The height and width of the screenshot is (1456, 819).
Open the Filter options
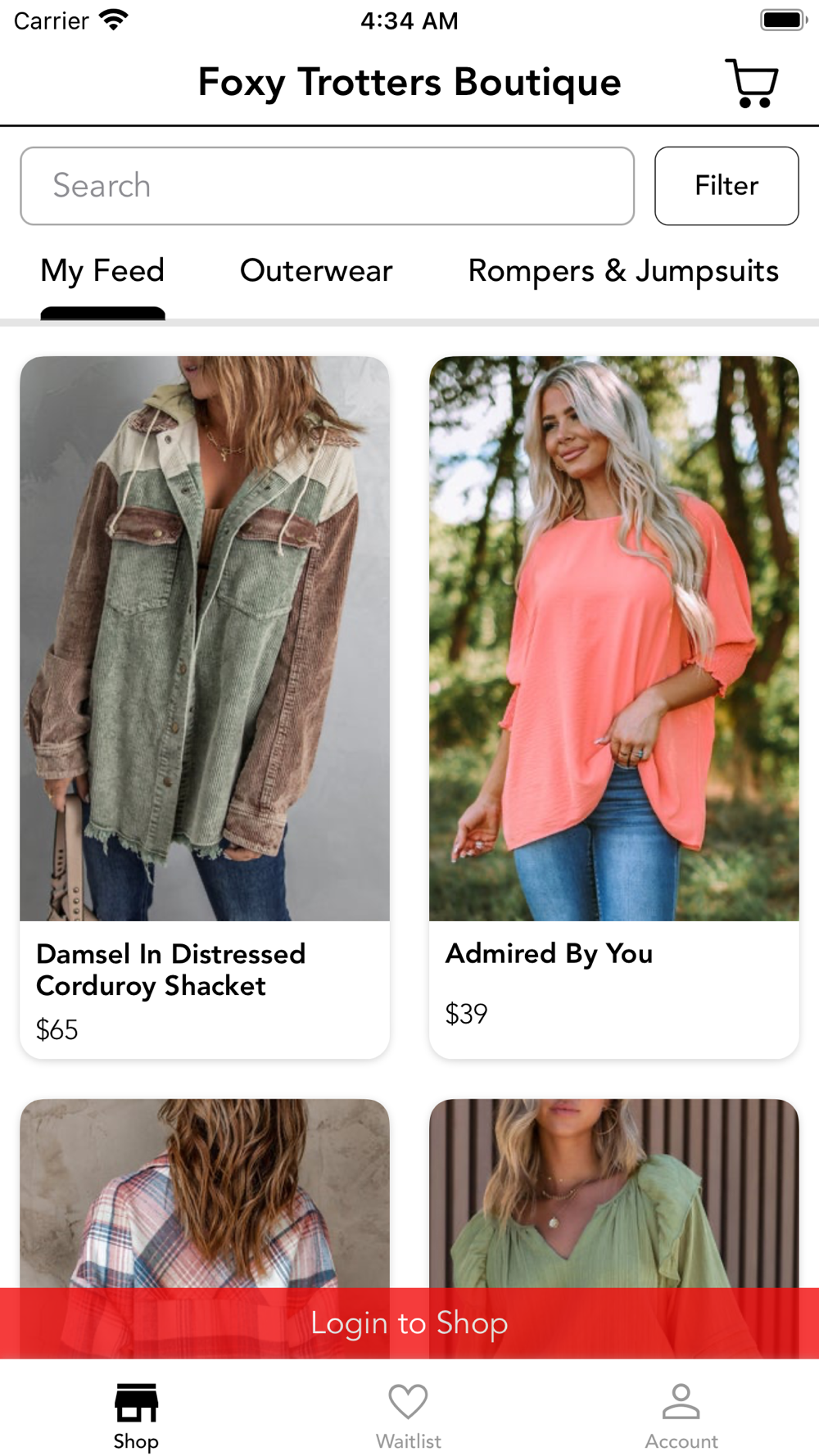(726, 186)
